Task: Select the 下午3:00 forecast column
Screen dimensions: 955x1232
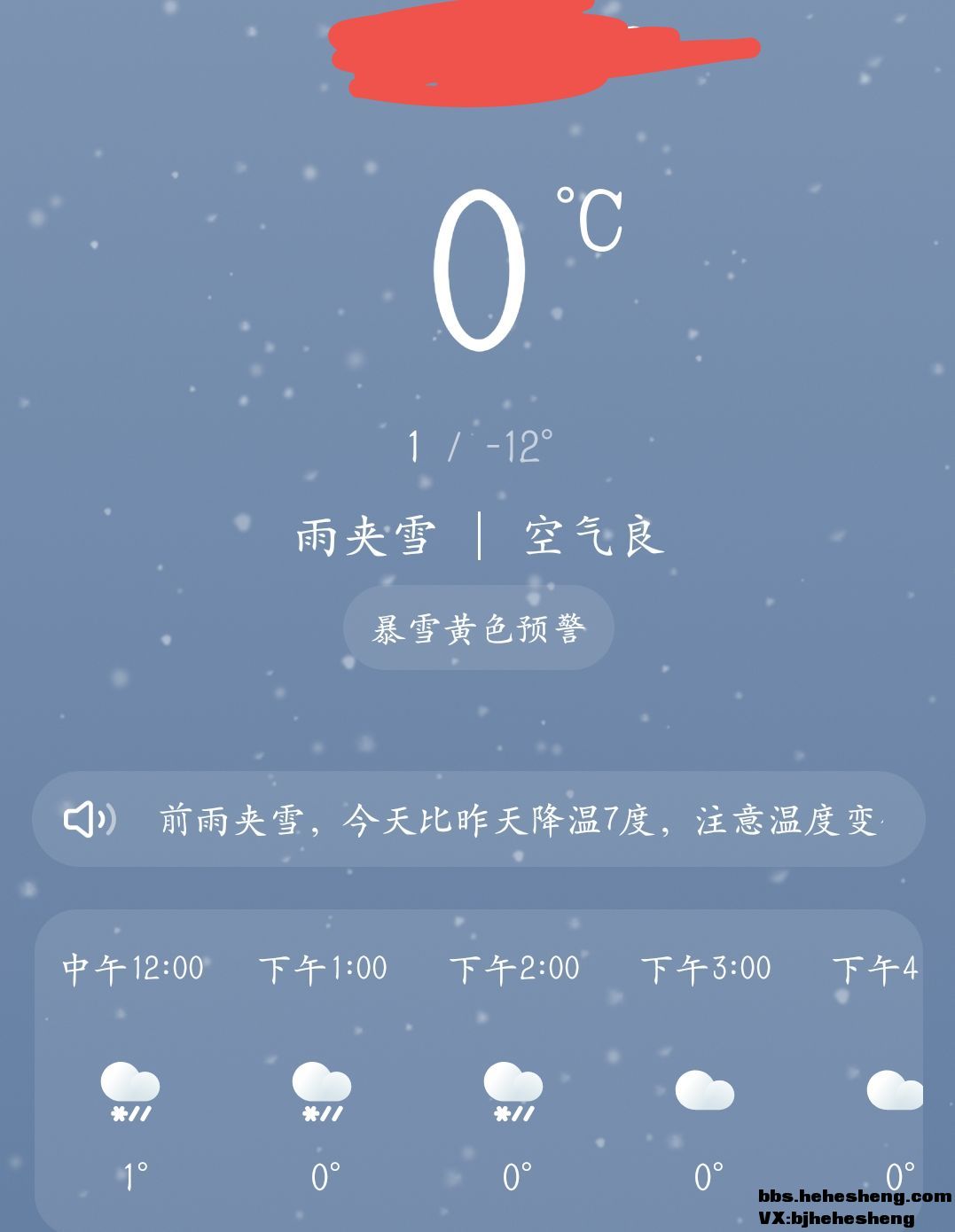Action: (x=706, y=968)
